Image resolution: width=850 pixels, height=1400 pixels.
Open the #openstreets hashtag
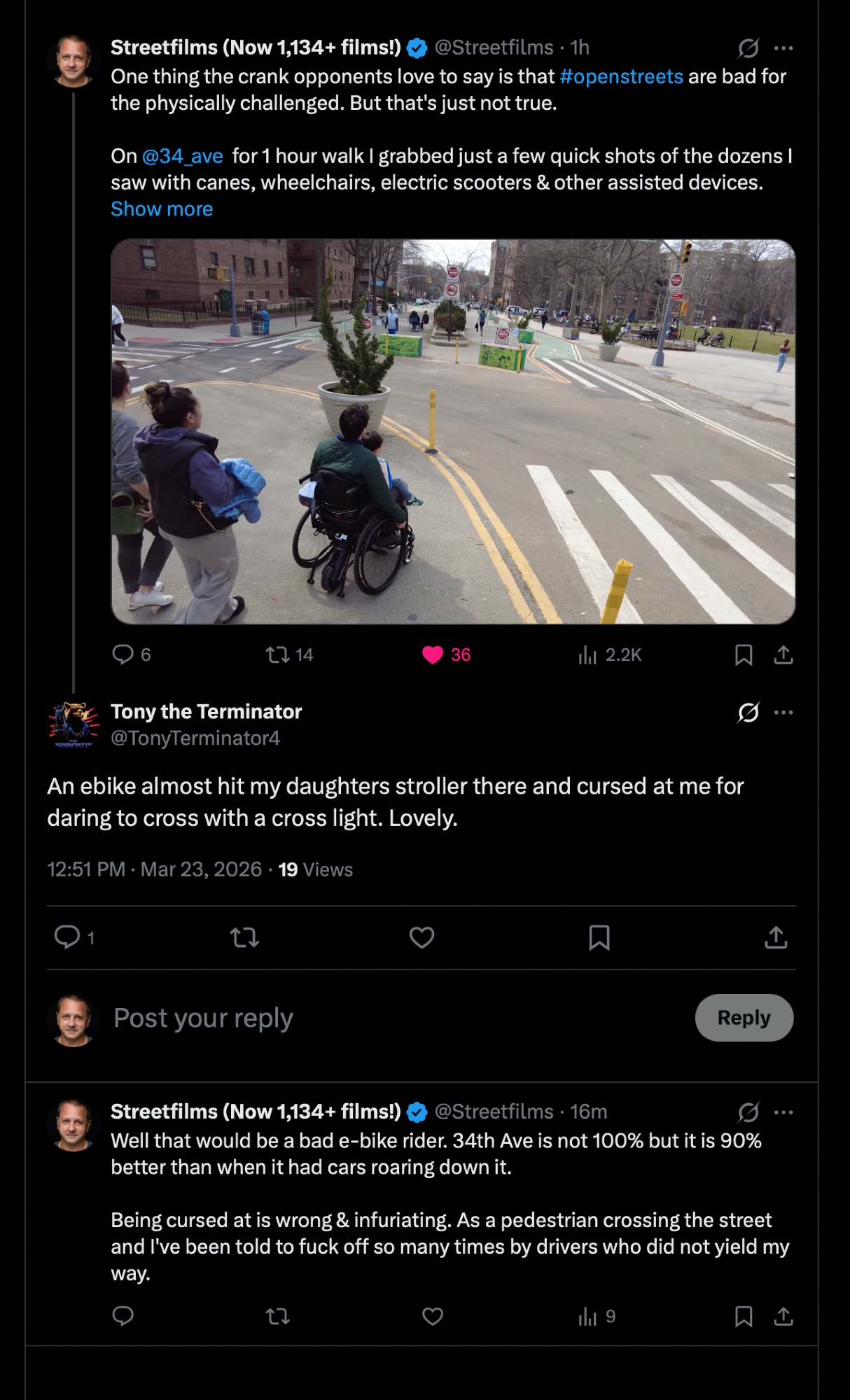click(621, 76)
